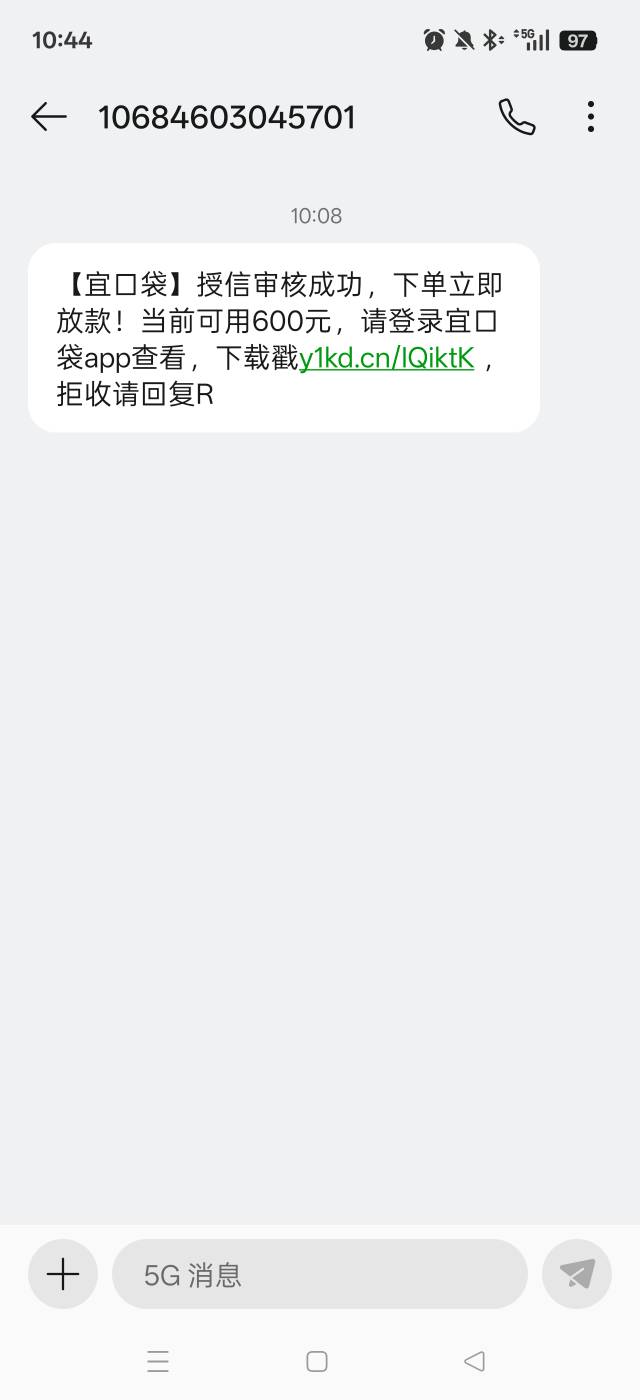
Task: Go back to the message list
Action: tap(49, 117)
